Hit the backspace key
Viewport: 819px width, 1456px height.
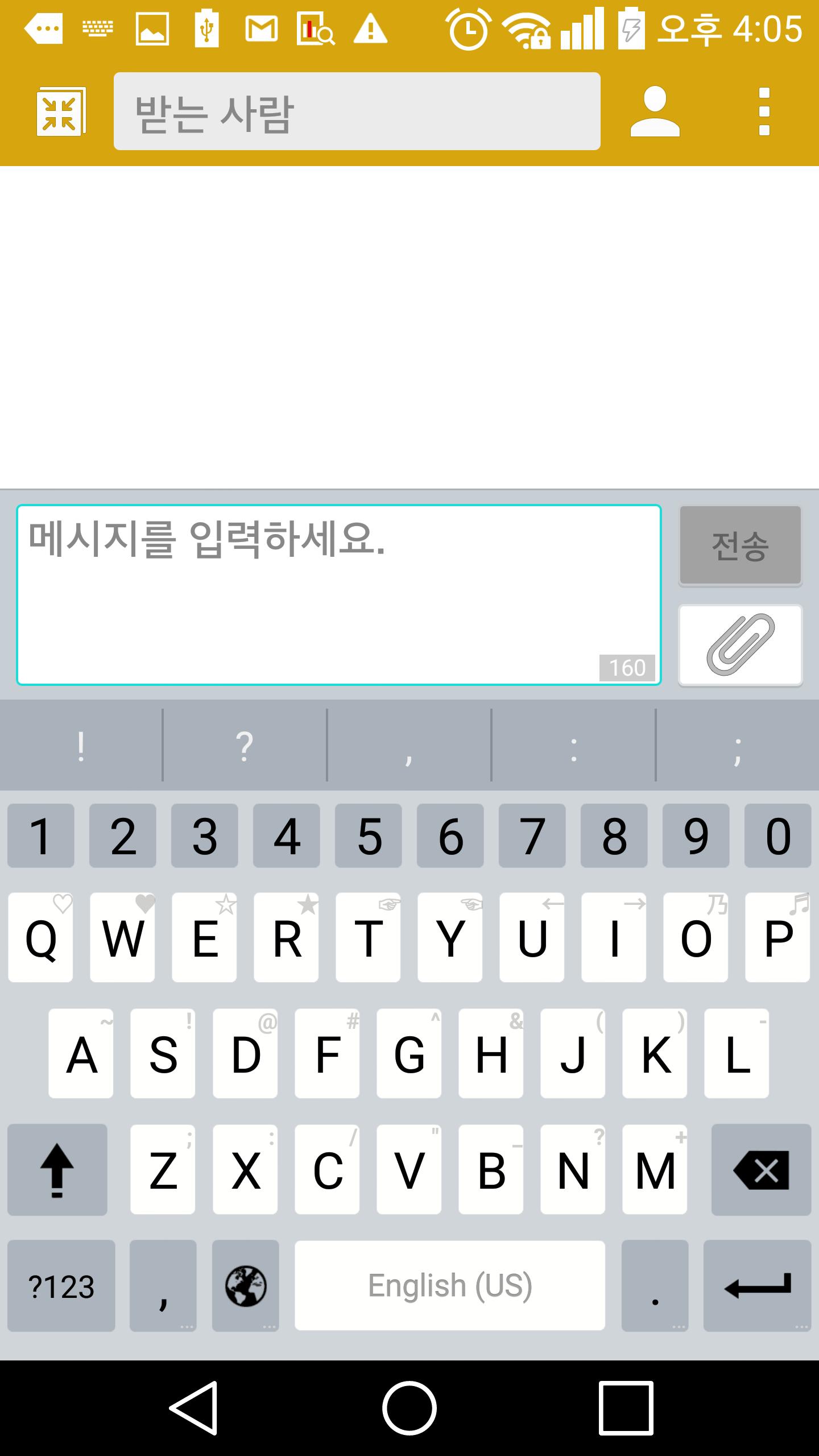[x=762, y=1169]
